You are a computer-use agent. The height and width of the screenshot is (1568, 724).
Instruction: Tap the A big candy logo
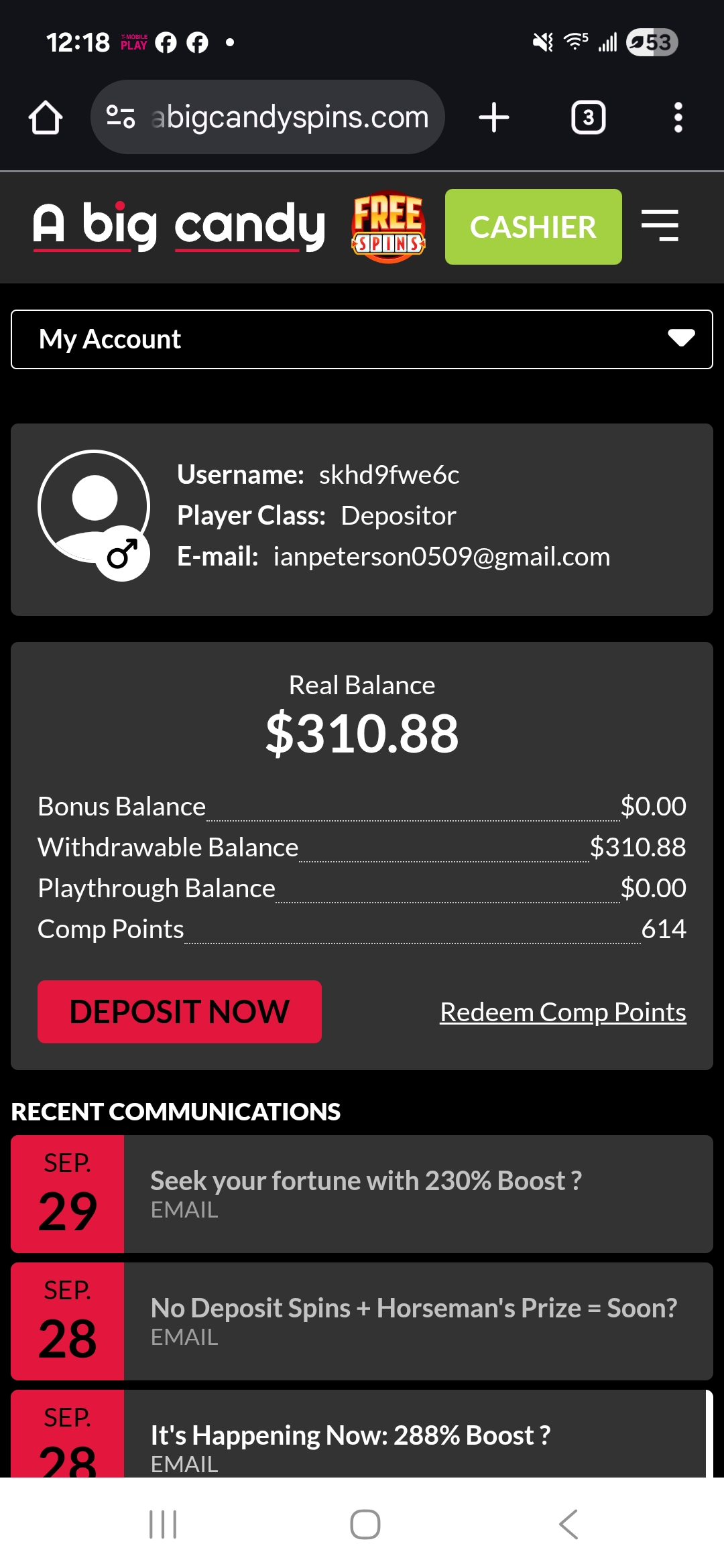point(179,226)
